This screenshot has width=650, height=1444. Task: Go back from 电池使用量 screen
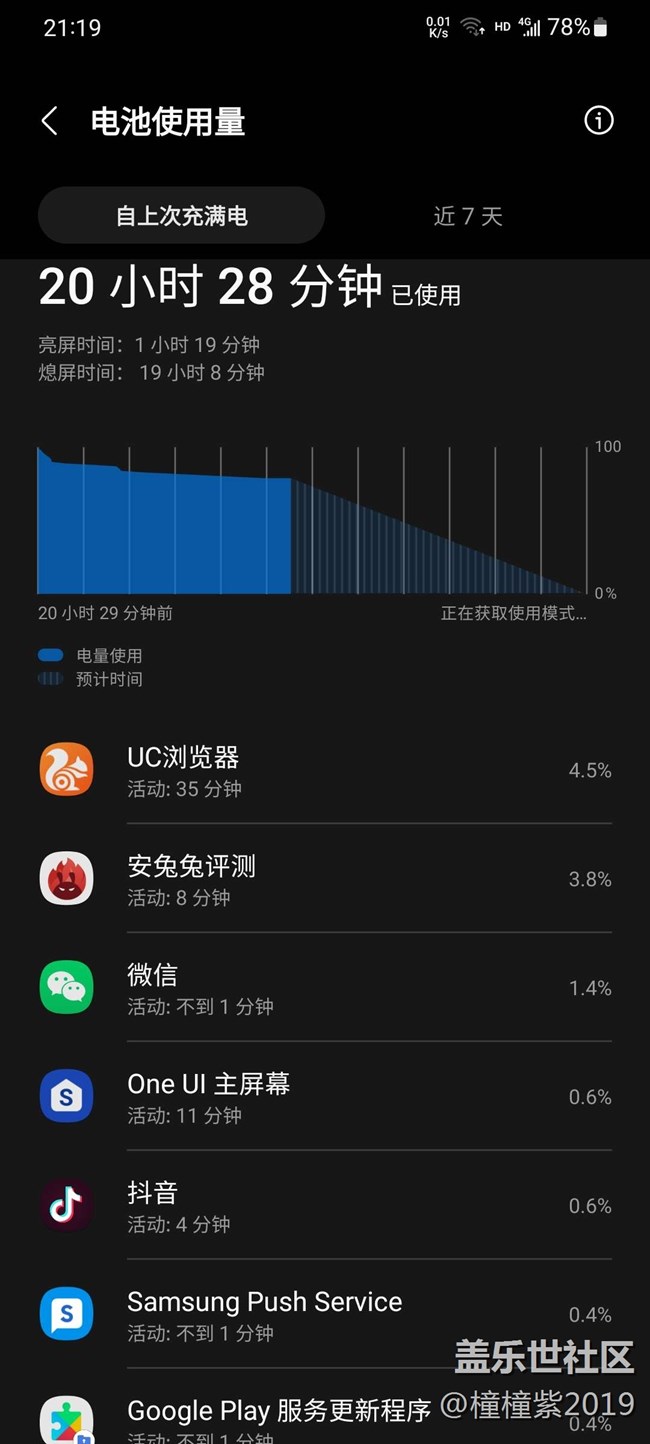[x=49, y=122]
